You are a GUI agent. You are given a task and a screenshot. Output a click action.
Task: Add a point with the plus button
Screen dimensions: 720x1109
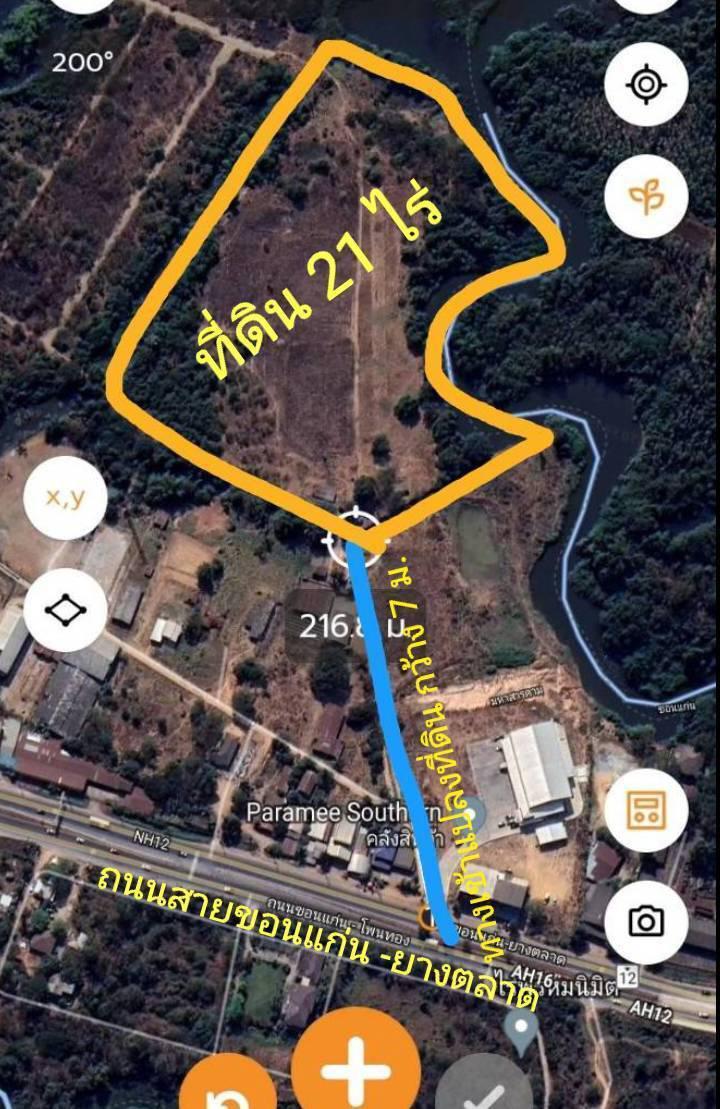[355, 1070]
